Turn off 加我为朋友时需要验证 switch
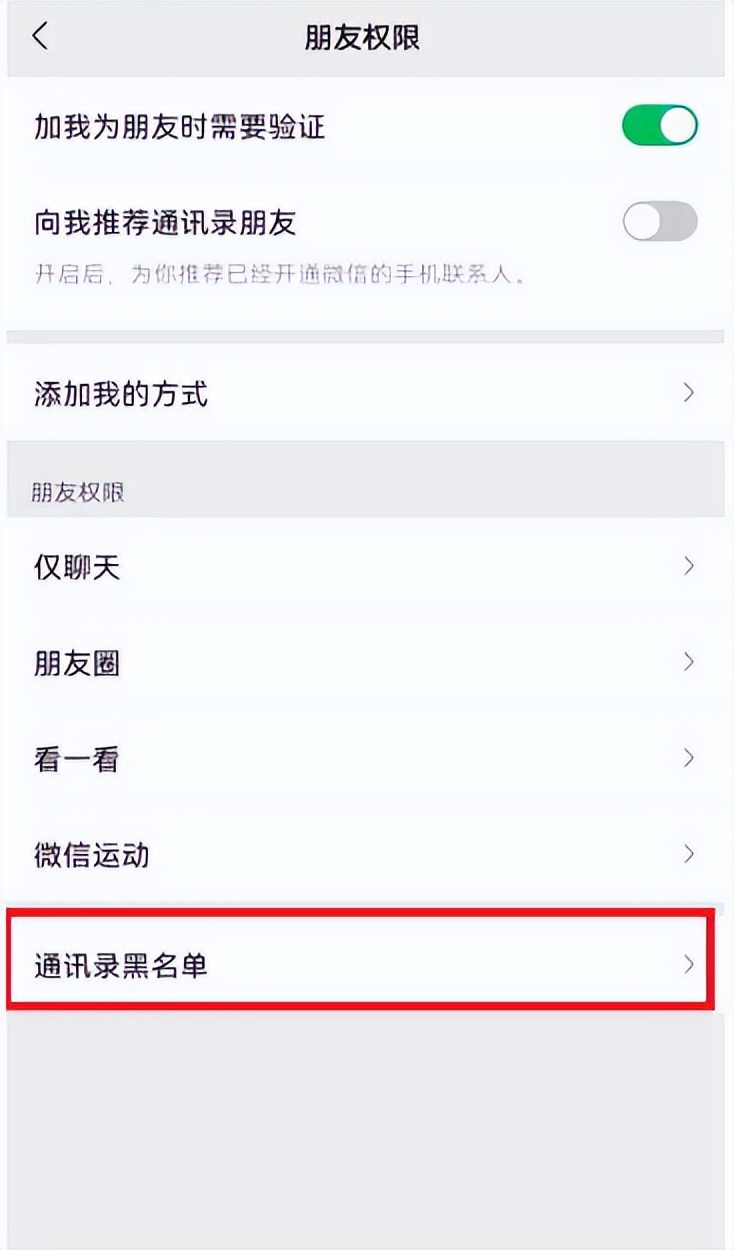Image resolution: width=734 pixels, height=1250 pixels. (x=659, y=126)
